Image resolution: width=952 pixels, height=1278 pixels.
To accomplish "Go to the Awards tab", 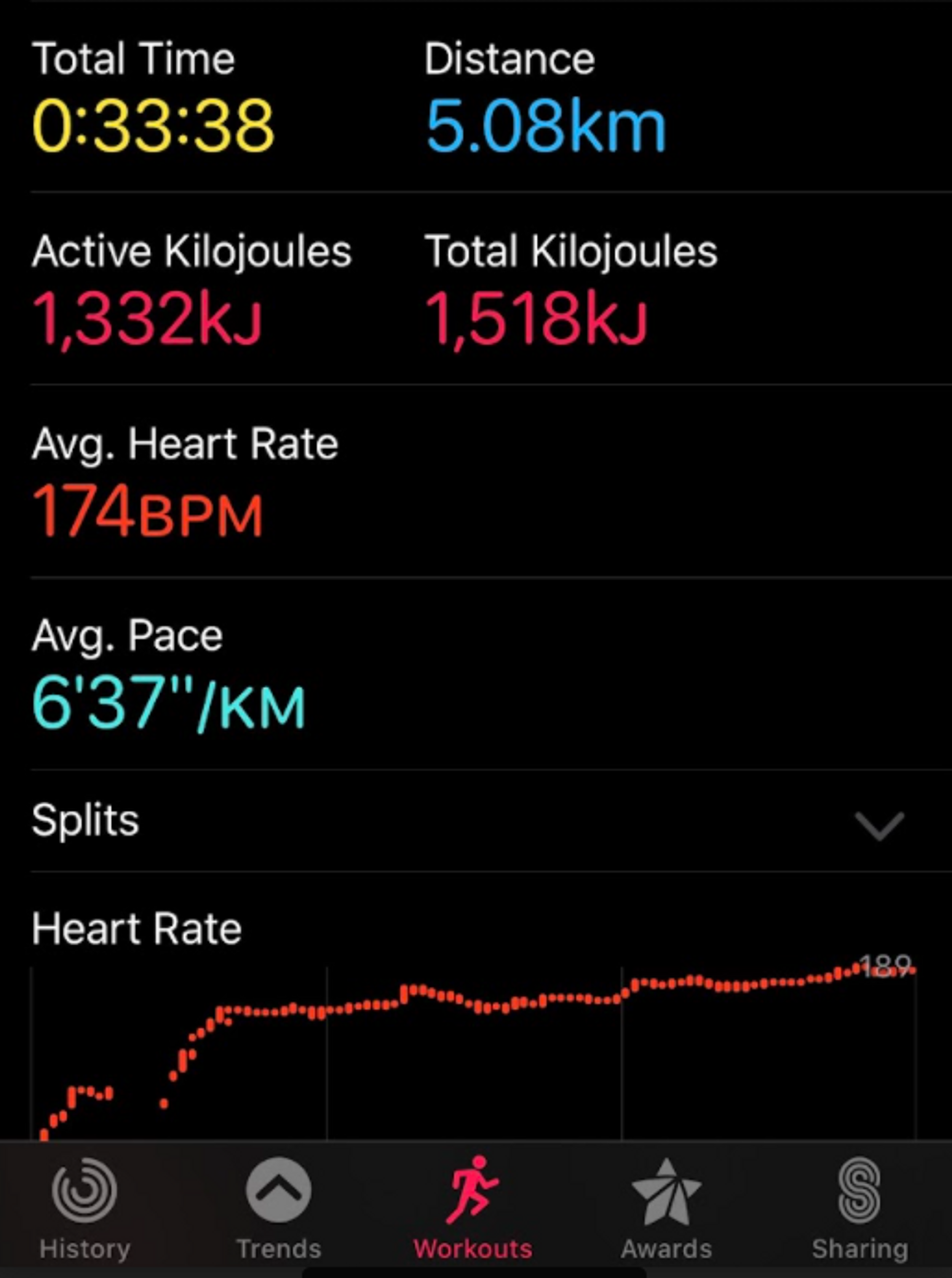I will point(666,1208).
